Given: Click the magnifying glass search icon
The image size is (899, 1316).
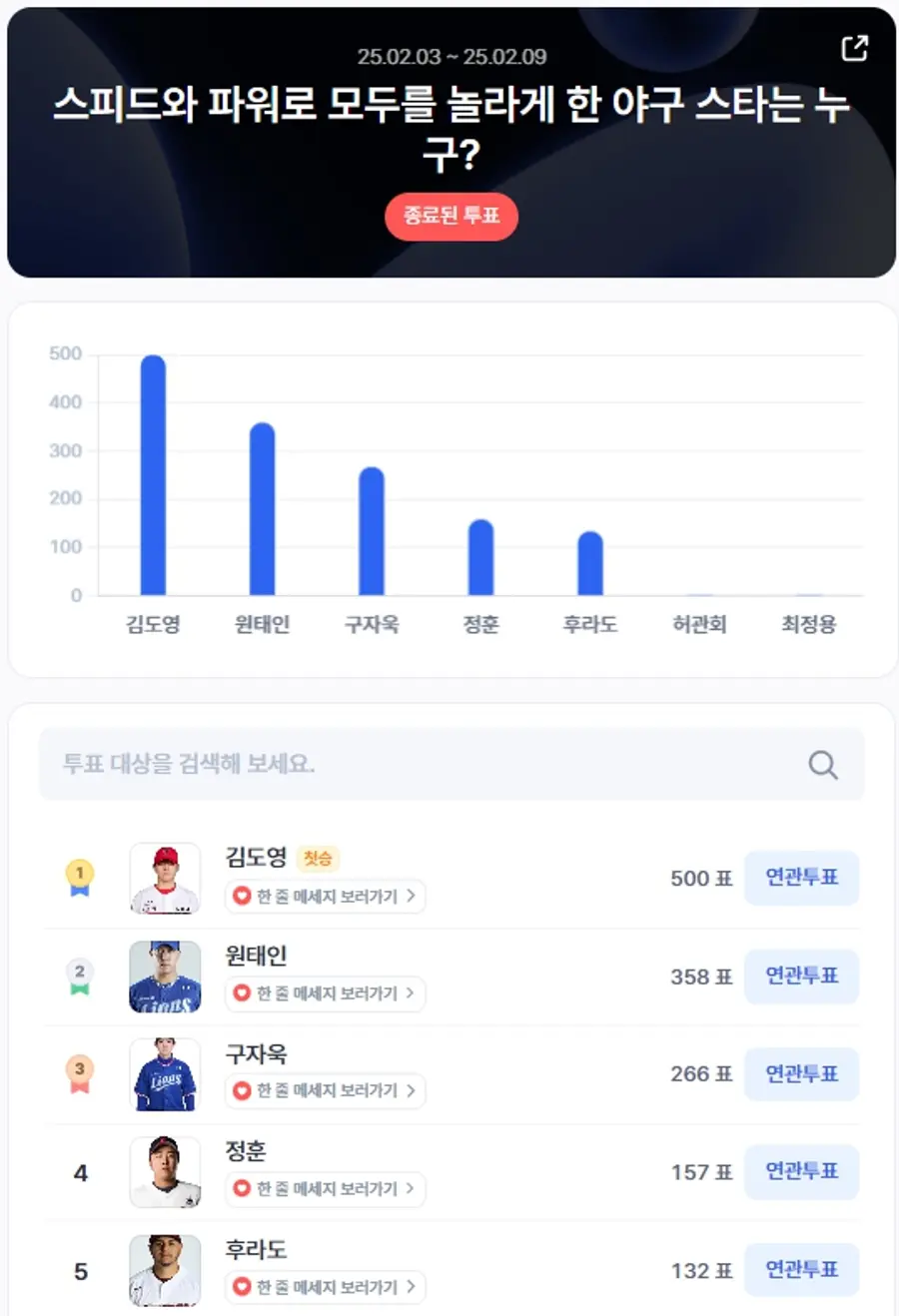Looking at the screenshot, I should pyautogui.click(x=822, y=764).
